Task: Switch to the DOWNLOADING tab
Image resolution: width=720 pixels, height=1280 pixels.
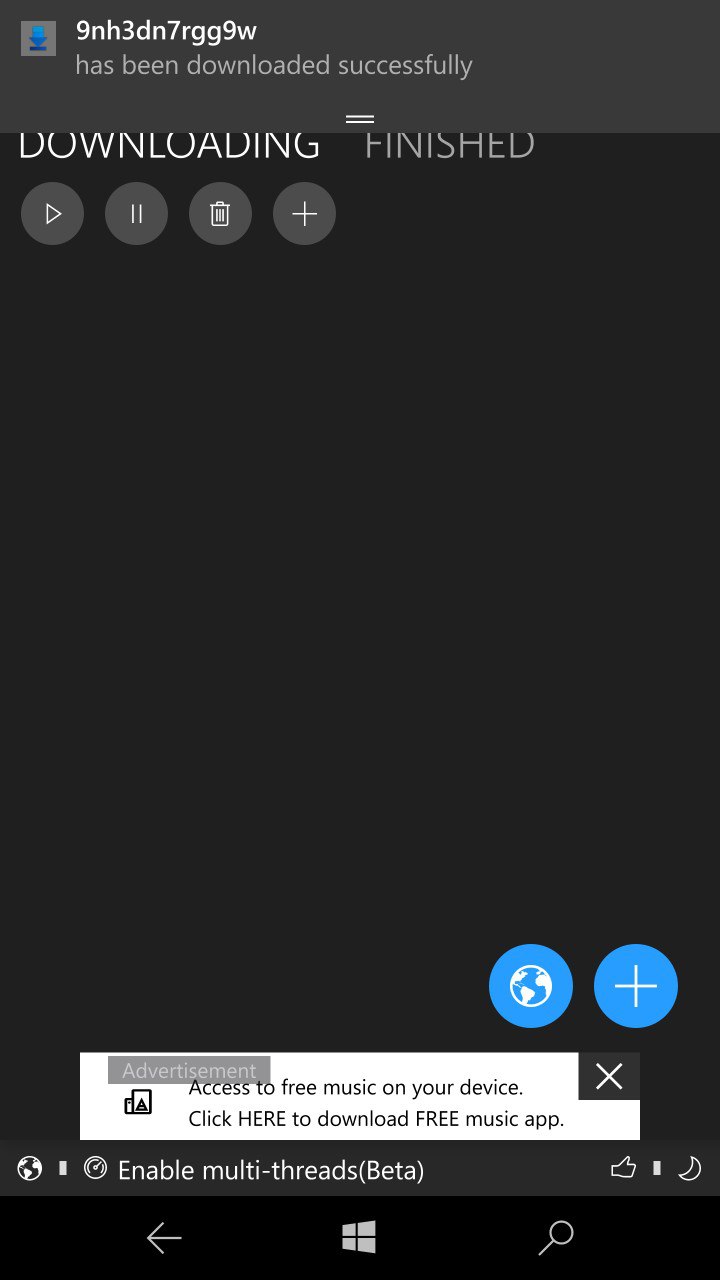Action: 169,146
